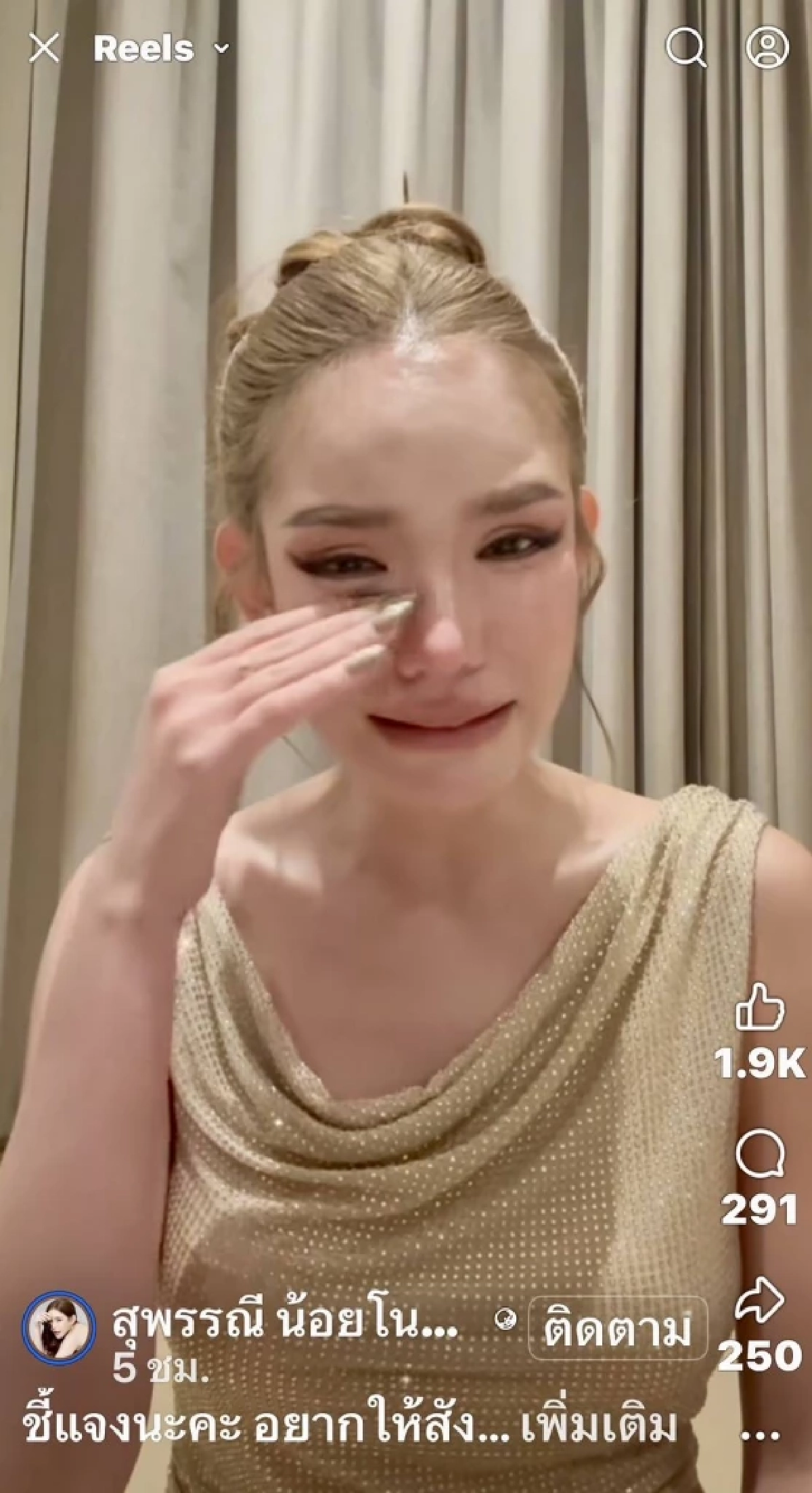Close the Reels viewer

[45, 49]
